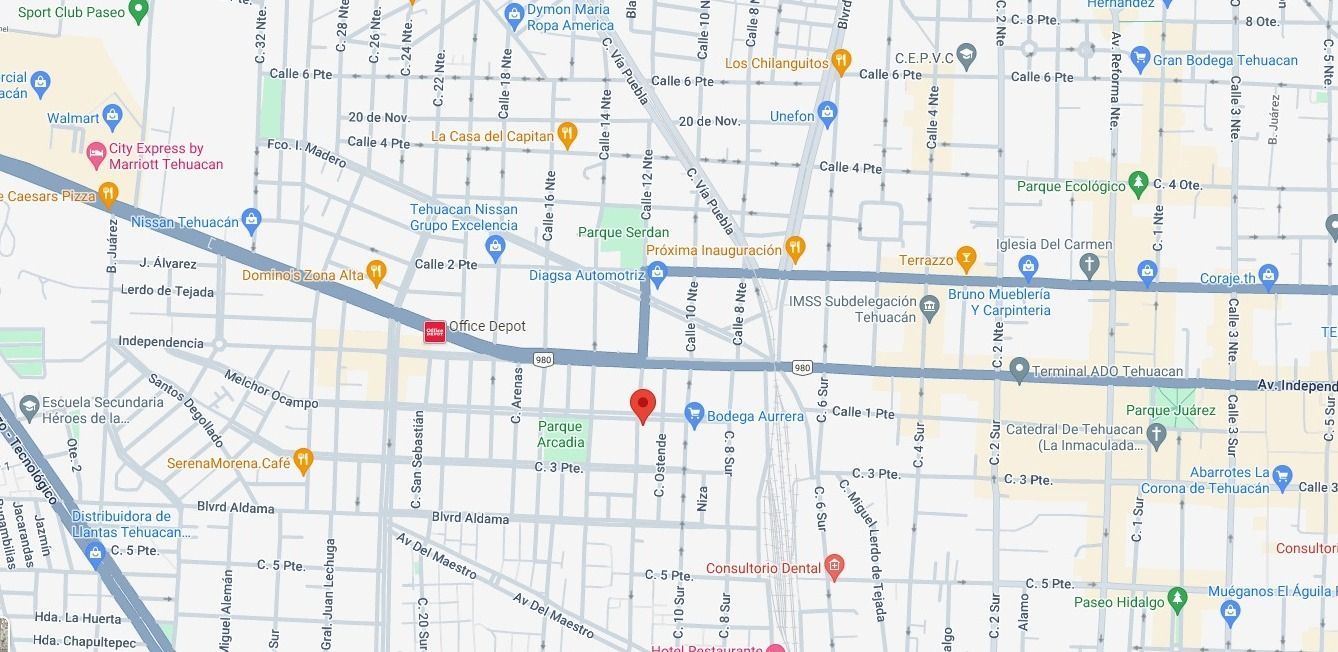Select Domino's Zona Alta marker
Screen dimensions: 1338x652
point(375,273)
